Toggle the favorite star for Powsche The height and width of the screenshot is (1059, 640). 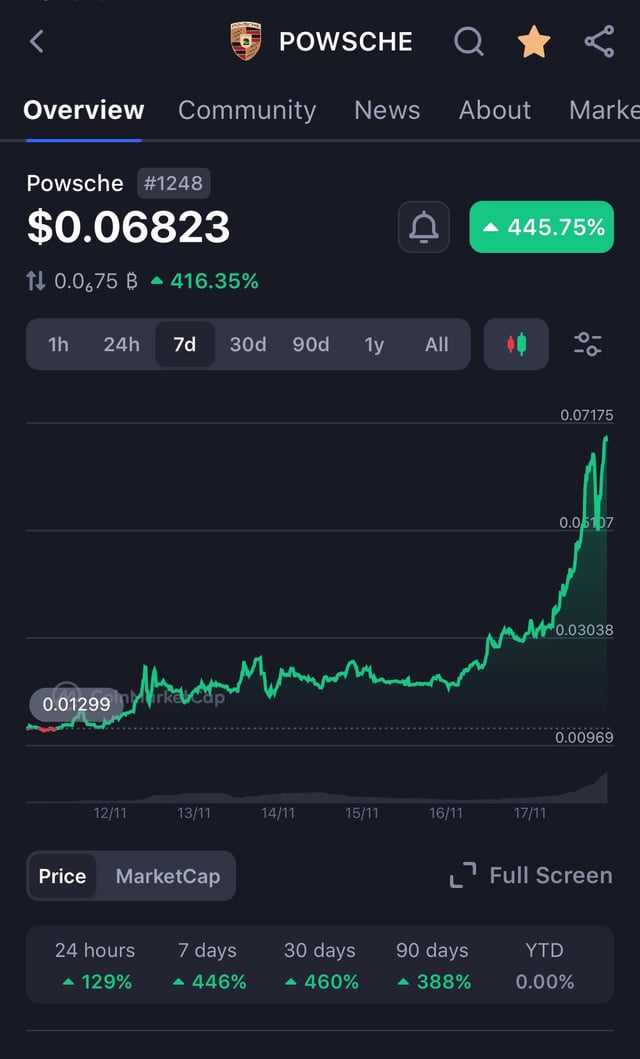point(533,41)
